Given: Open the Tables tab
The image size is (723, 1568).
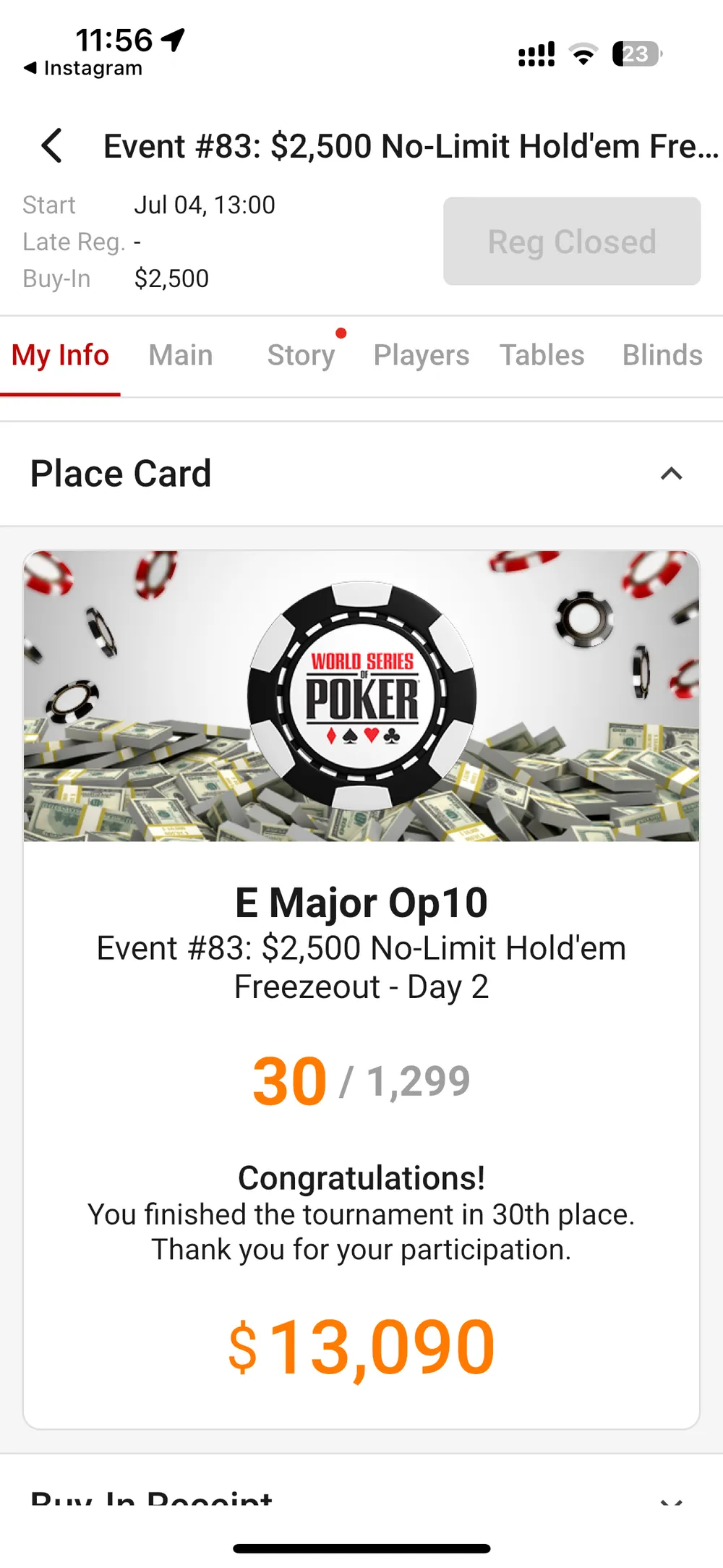Looking at the screenshot, I should (x=542, y=355).
